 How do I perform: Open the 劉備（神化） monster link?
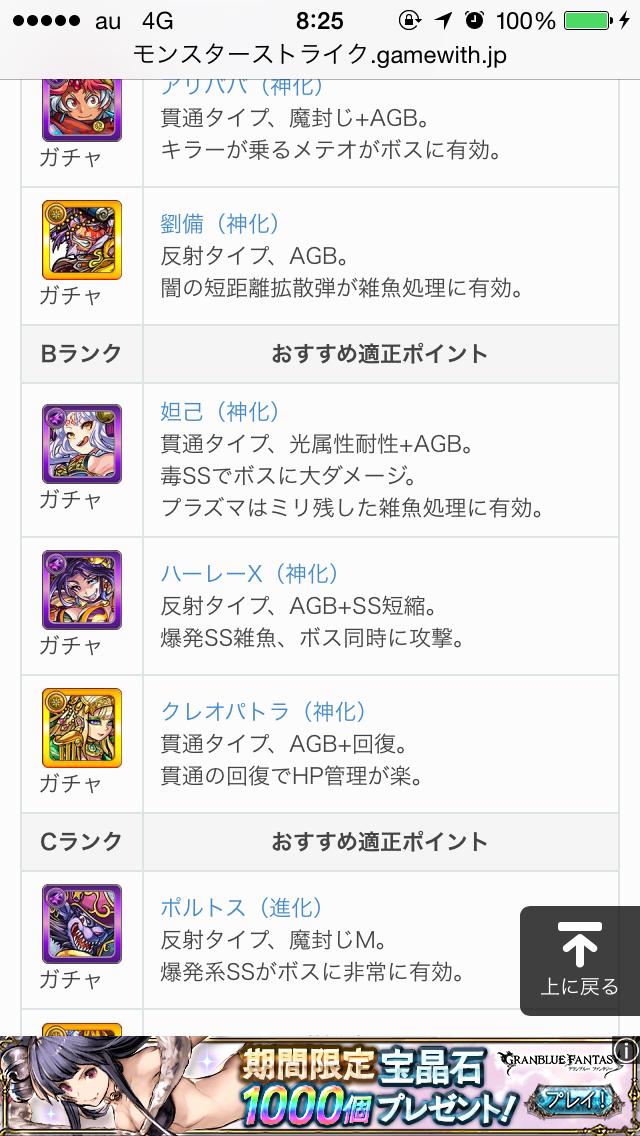[x=220, y=223]
